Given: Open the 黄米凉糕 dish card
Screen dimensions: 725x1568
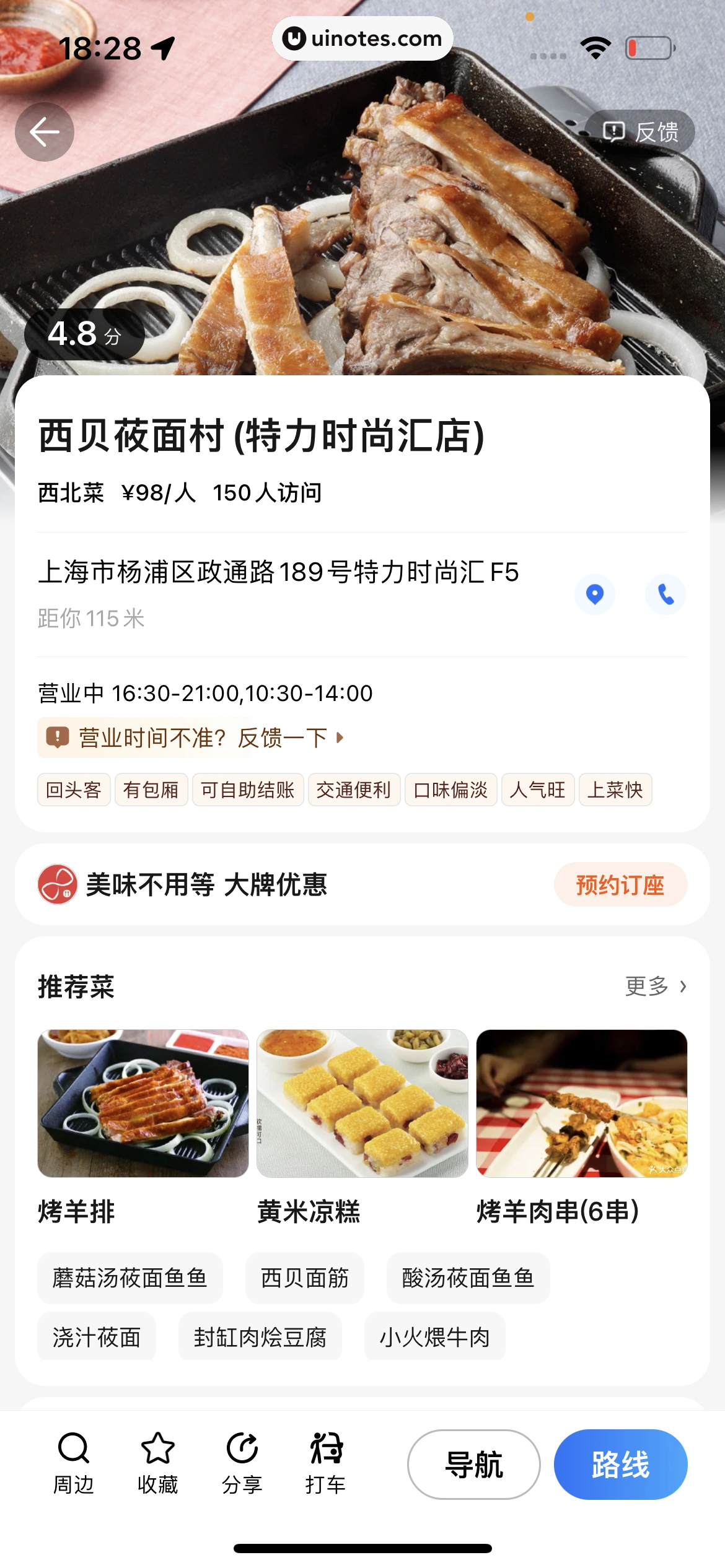Looking at the screenshot, I should point(362,1104).
